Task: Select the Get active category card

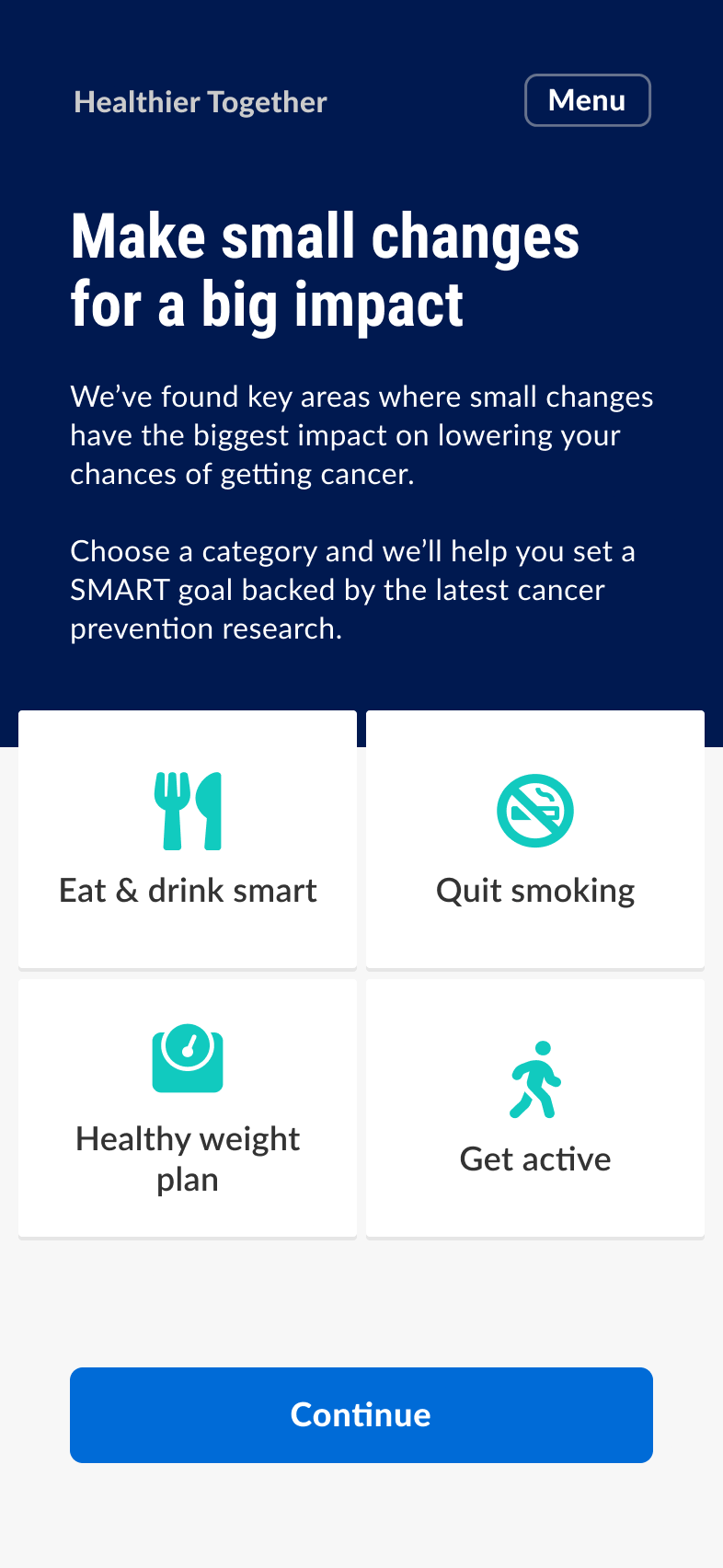Action: (534, 1107)
